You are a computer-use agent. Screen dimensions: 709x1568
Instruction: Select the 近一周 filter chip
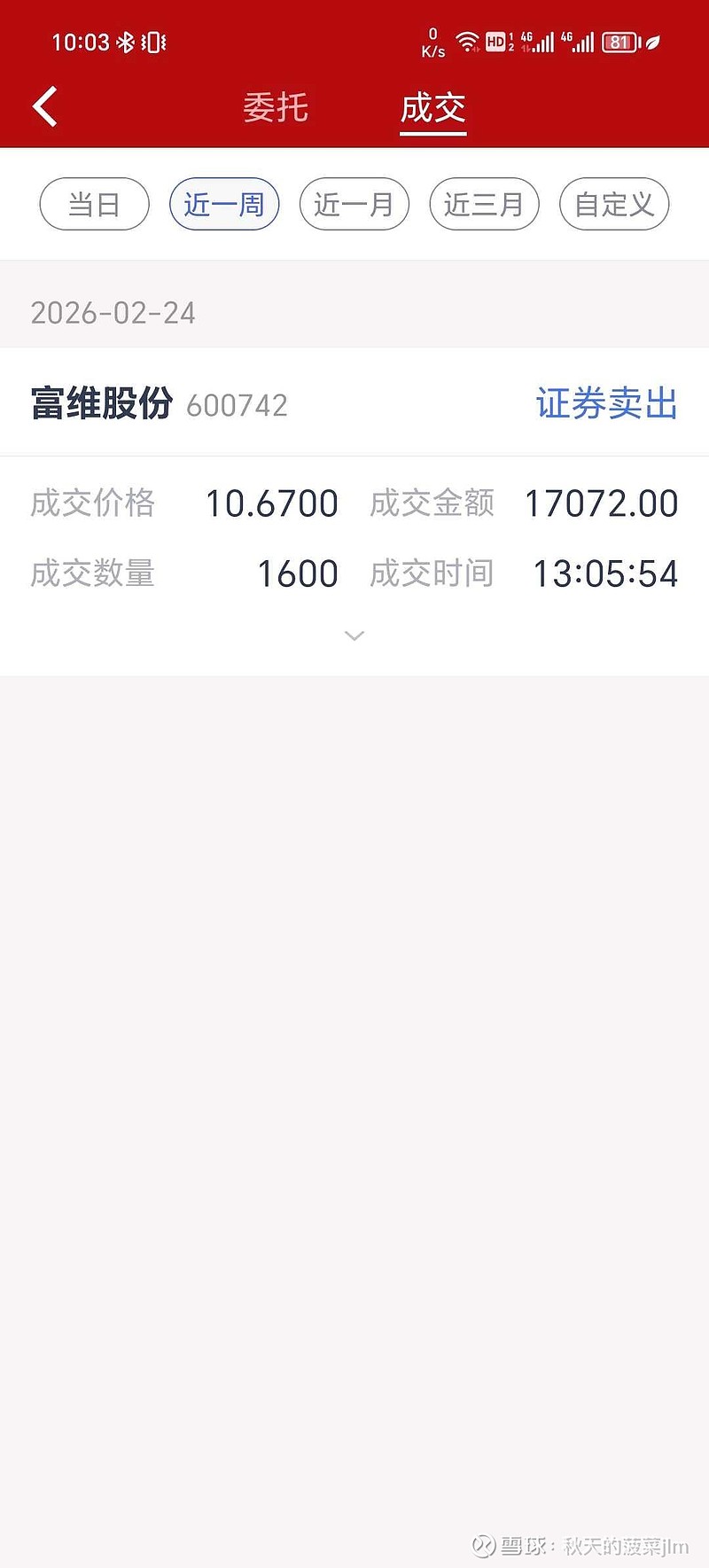click(224, 204)
